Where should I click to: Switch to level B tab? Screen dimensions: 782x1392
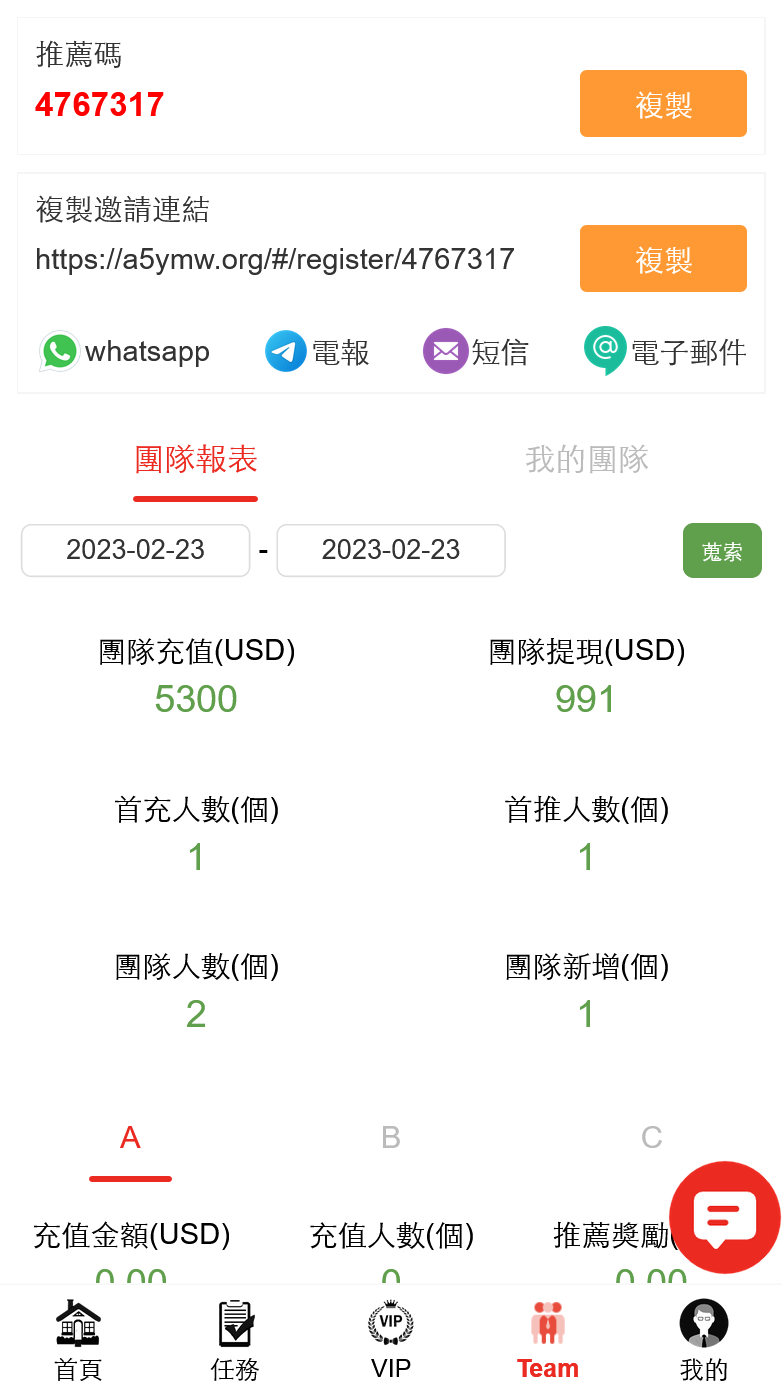[391, 1138]
